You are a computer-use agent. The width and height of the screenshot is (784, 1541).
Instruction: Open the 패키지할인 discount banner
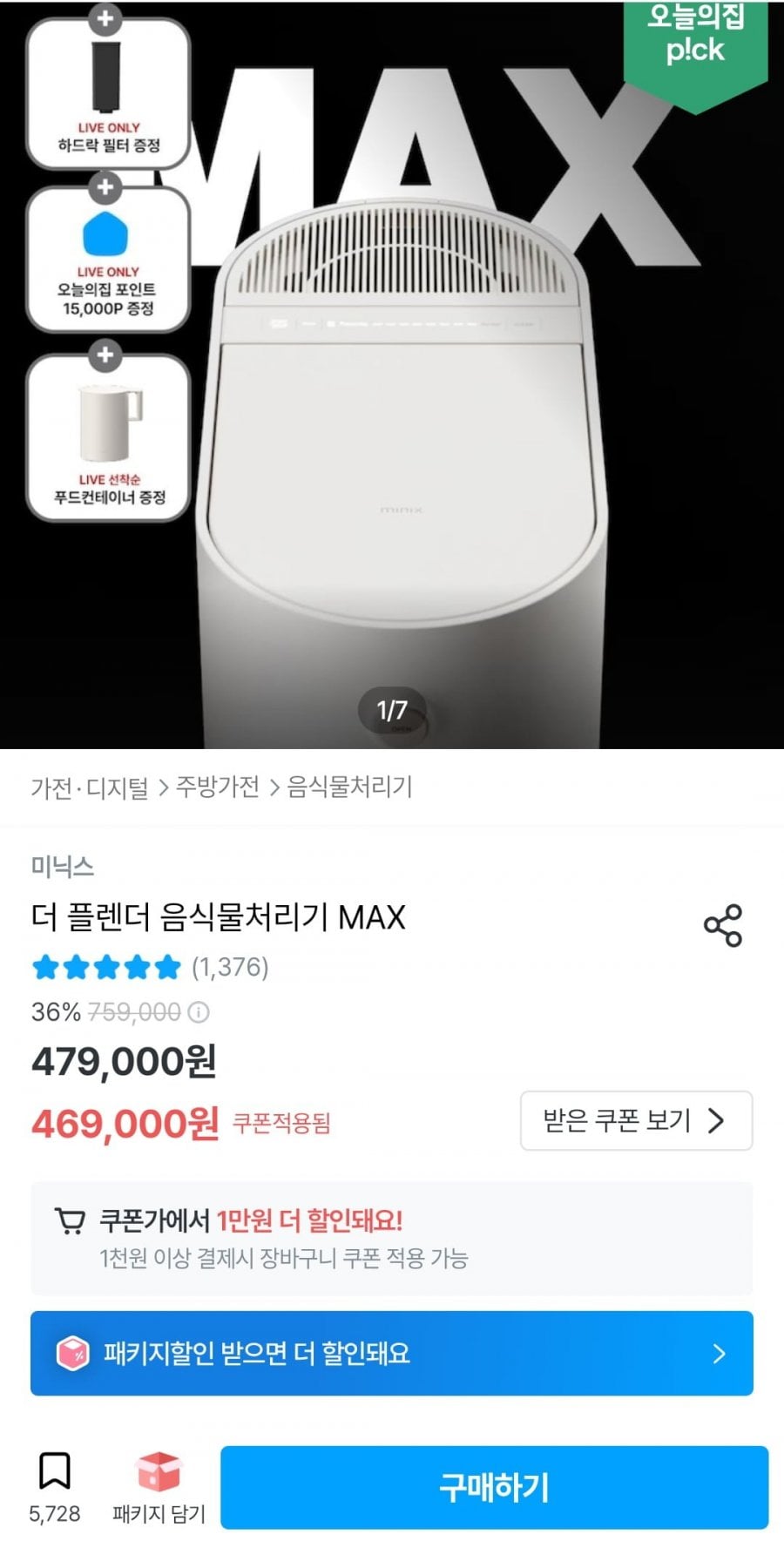391,1353
